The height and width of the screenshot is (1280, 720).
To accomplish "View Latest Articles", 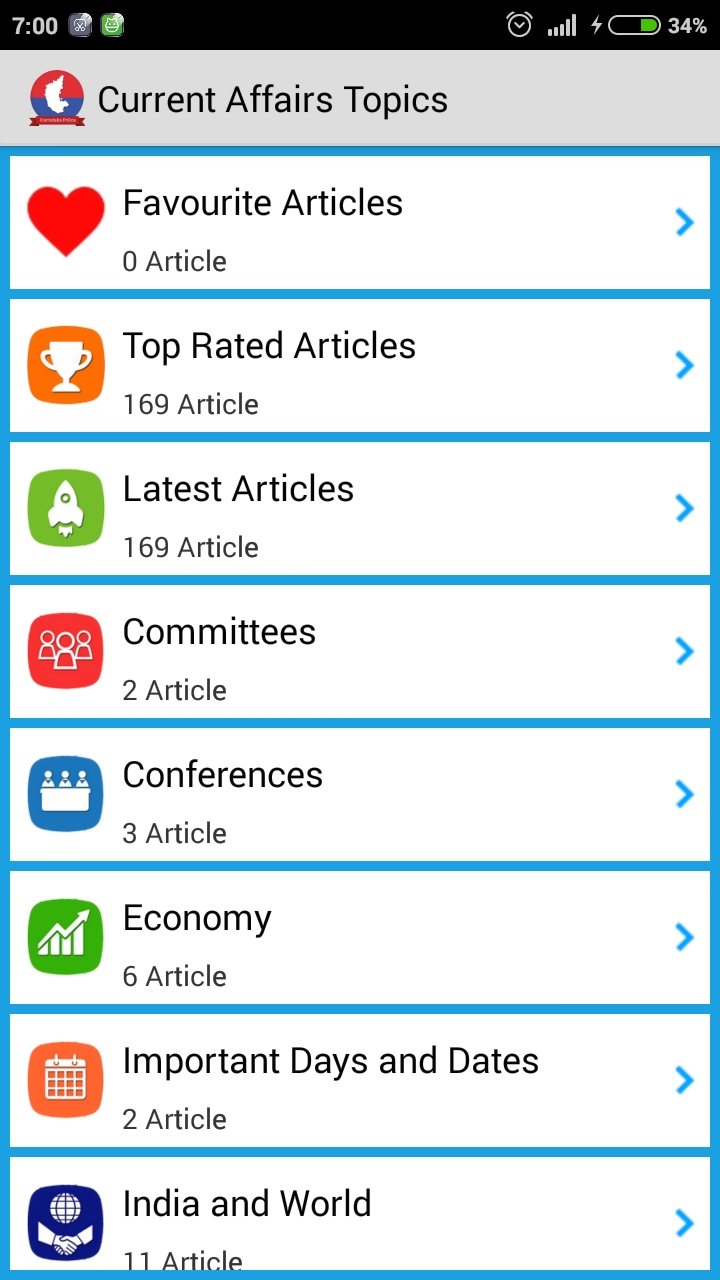I will click(x=360, y=508).
